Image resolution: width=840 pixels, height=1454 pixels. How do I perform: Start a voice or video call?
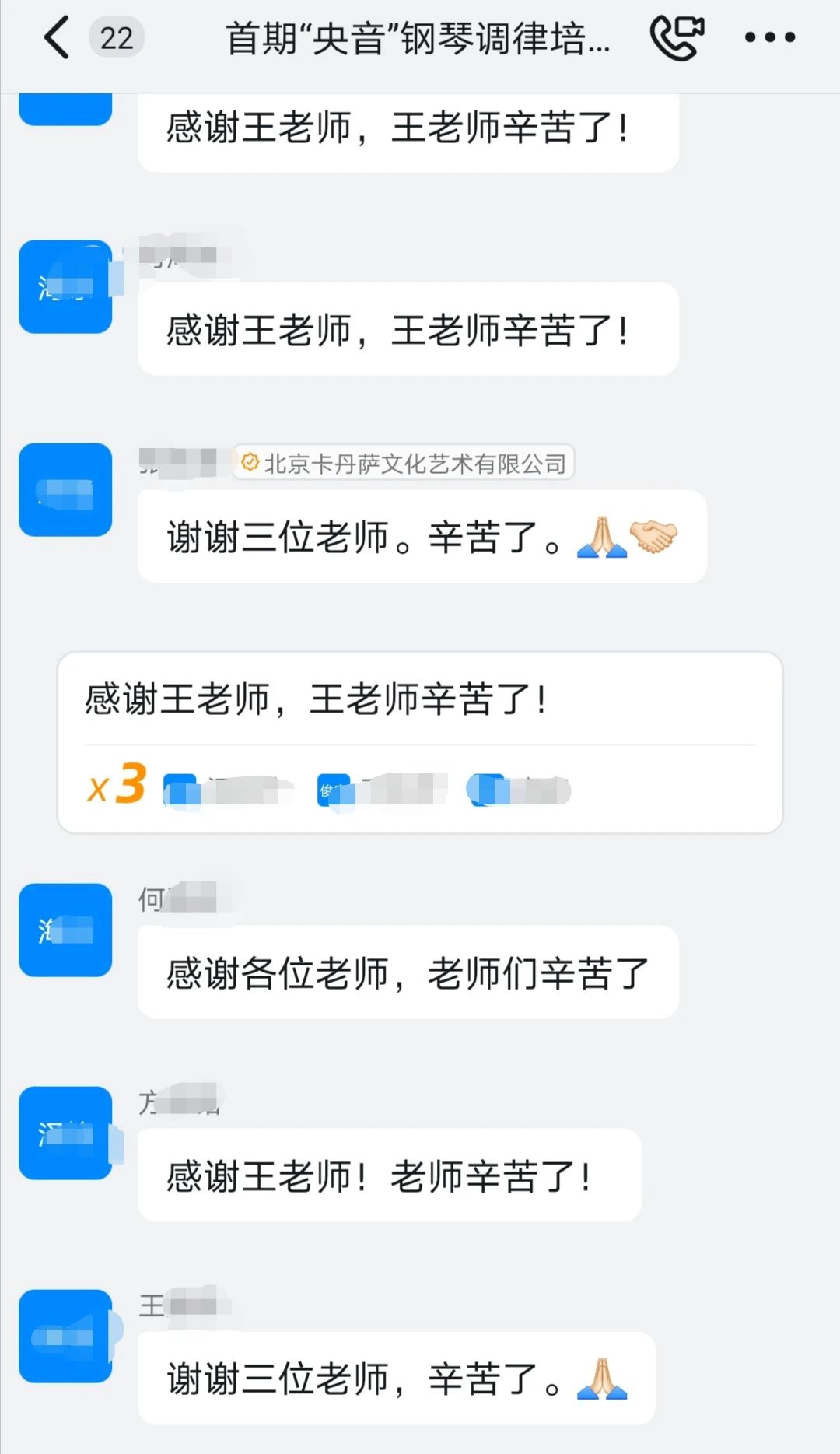pos(677,37)
